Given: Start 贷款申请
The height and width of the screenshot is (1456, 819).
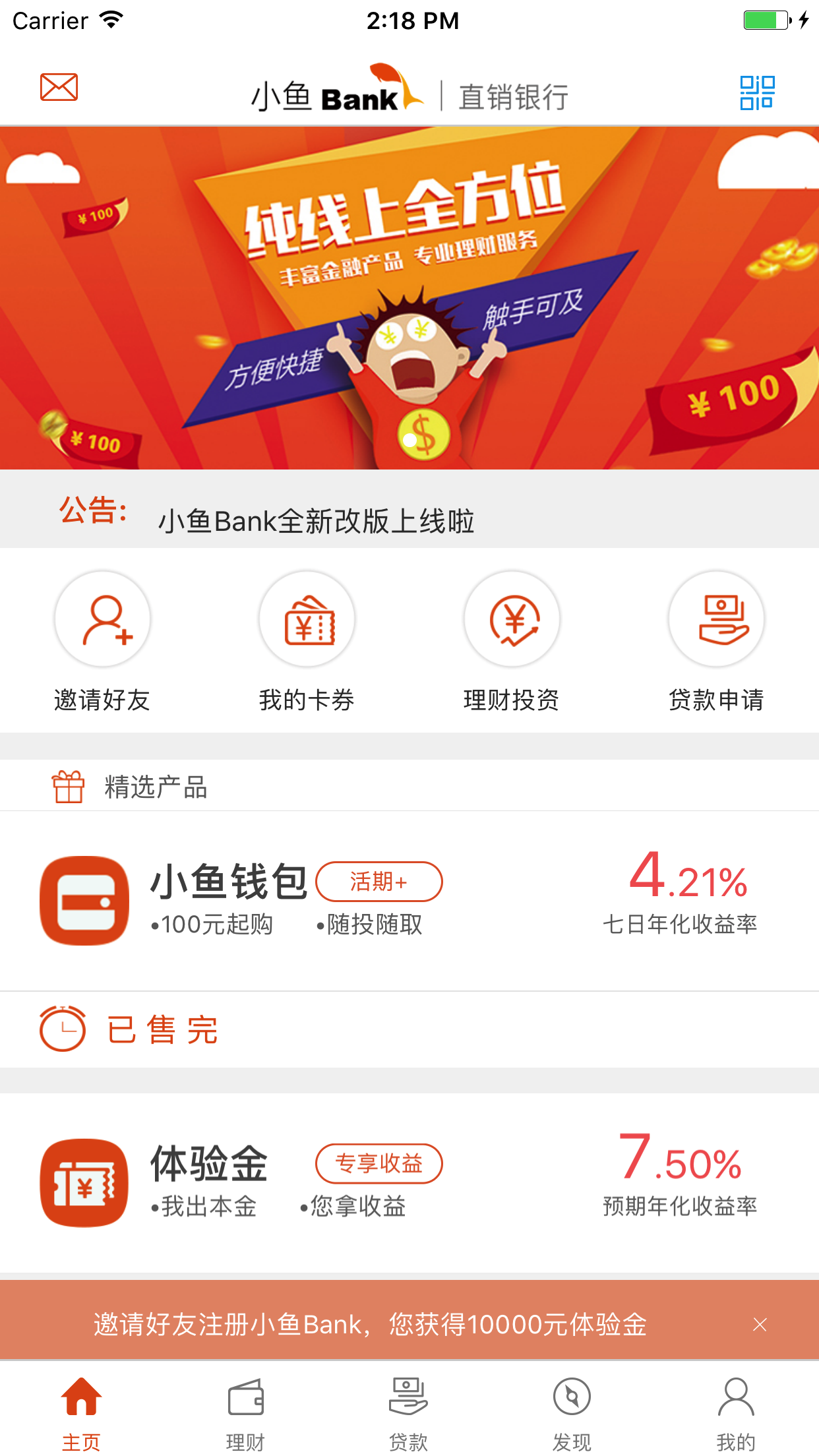Looking at the screenshot, I should pos(717,641).
